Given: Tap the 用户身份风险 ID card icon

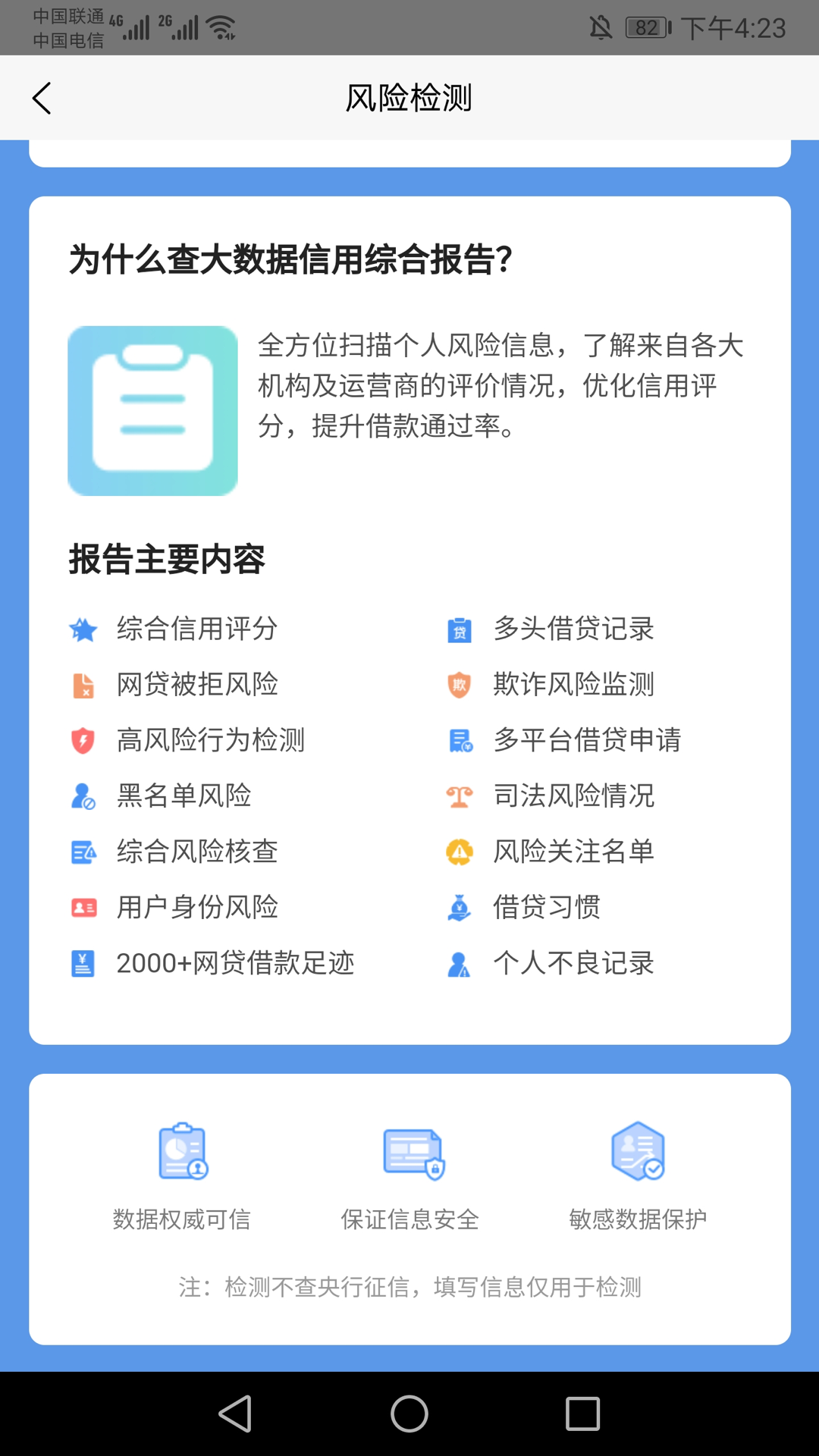Looking at the screenshot, I should [83, 907].
